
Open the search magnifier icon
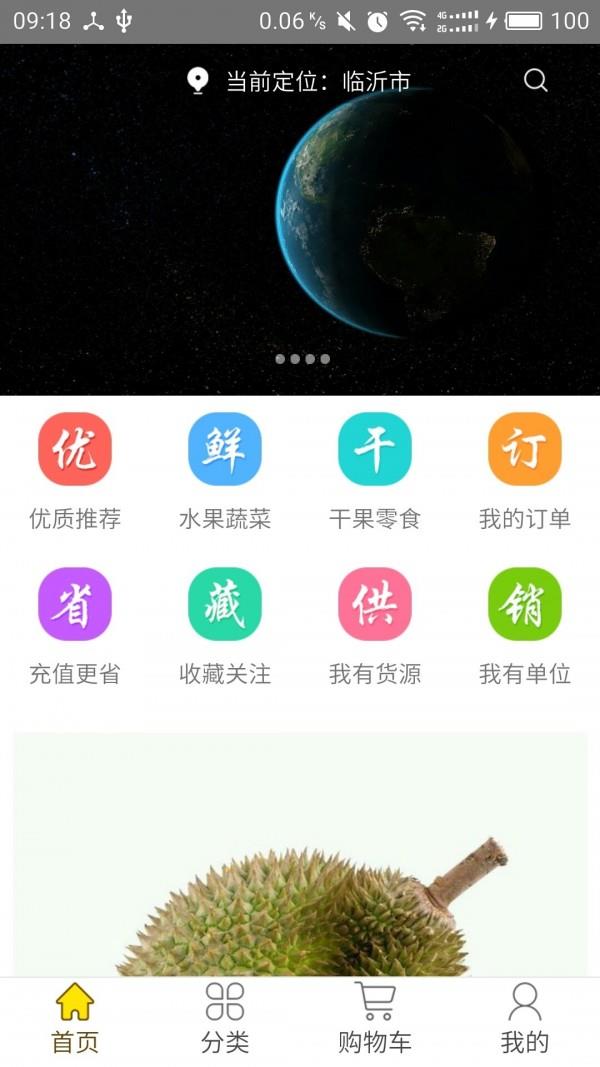tap(535, 81)
